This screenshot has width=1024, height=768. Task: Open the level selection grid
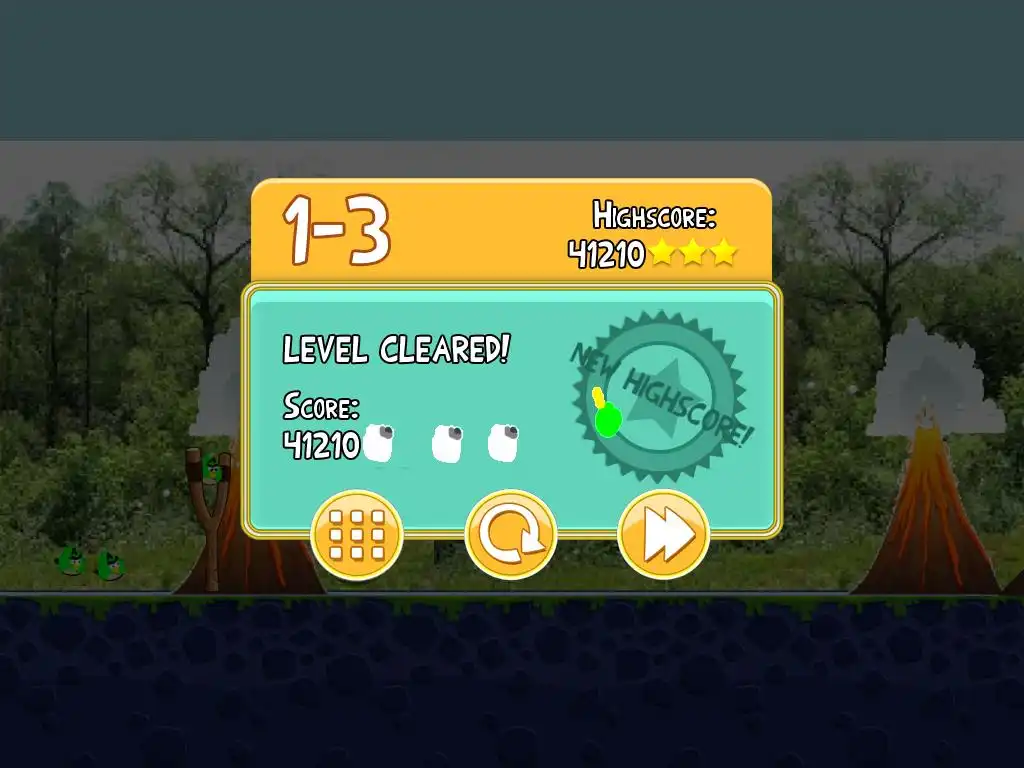[357, 535]
